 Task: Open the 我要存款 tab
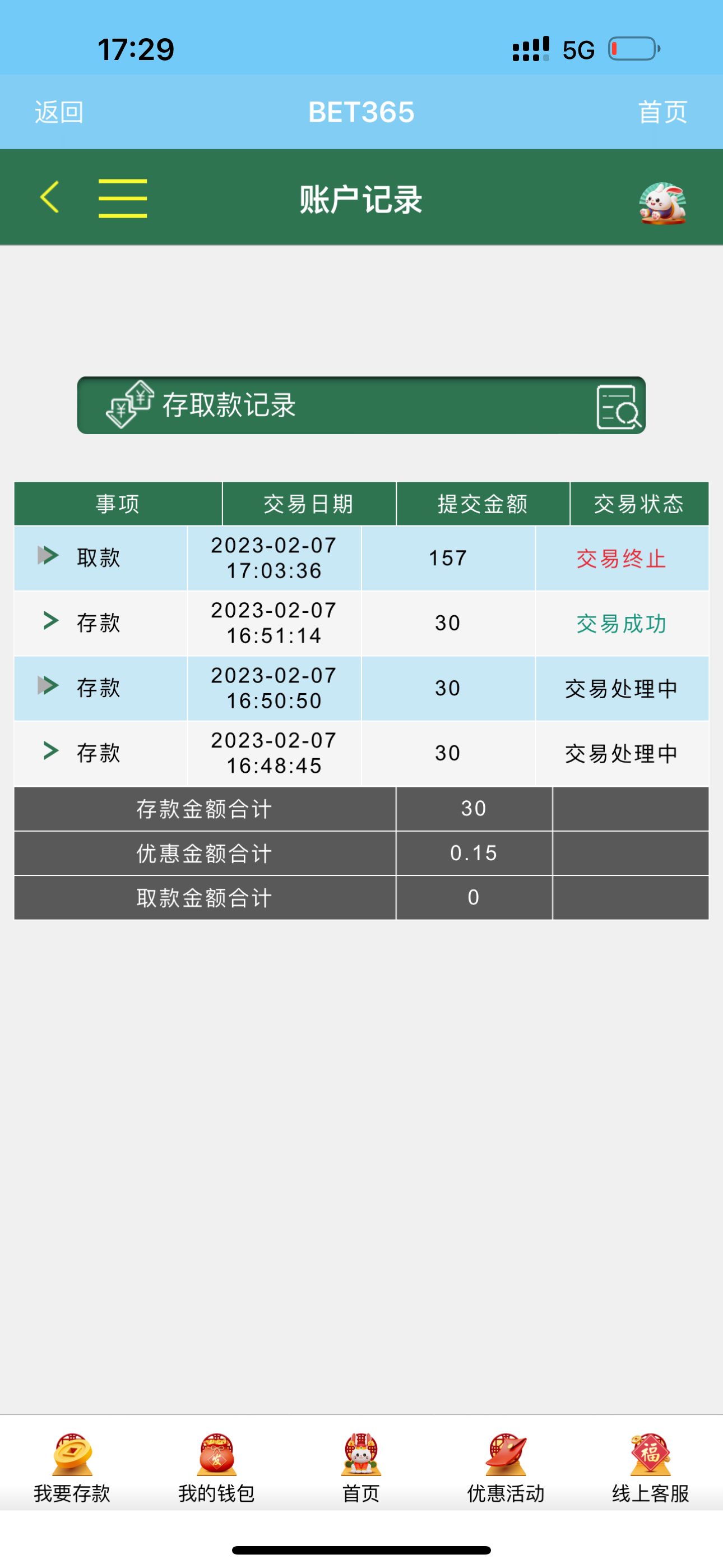pyautogui.click(x=72, y=1468)
